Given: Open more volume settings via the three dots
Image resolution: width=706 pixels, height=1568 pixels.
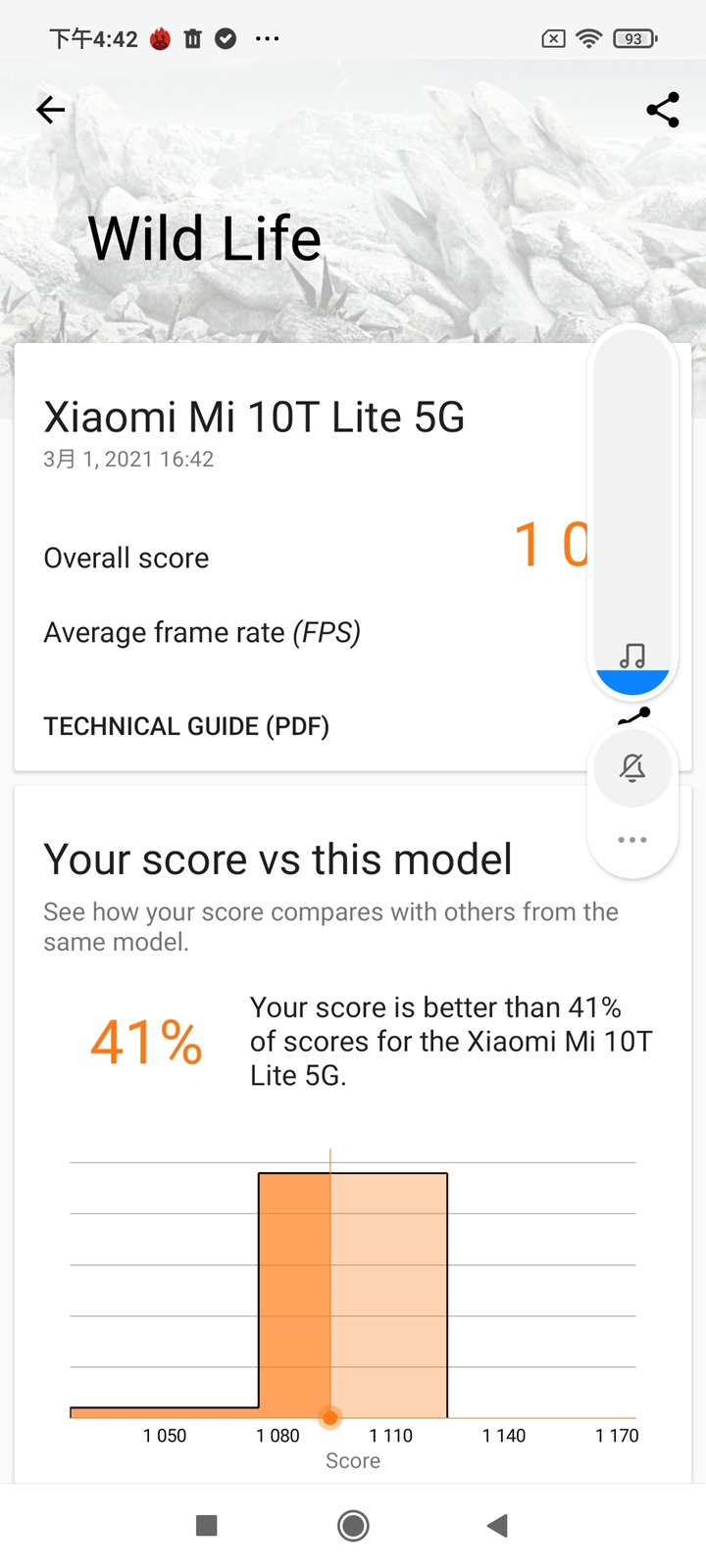Looking at the screenshot, I should click(632, 840).
